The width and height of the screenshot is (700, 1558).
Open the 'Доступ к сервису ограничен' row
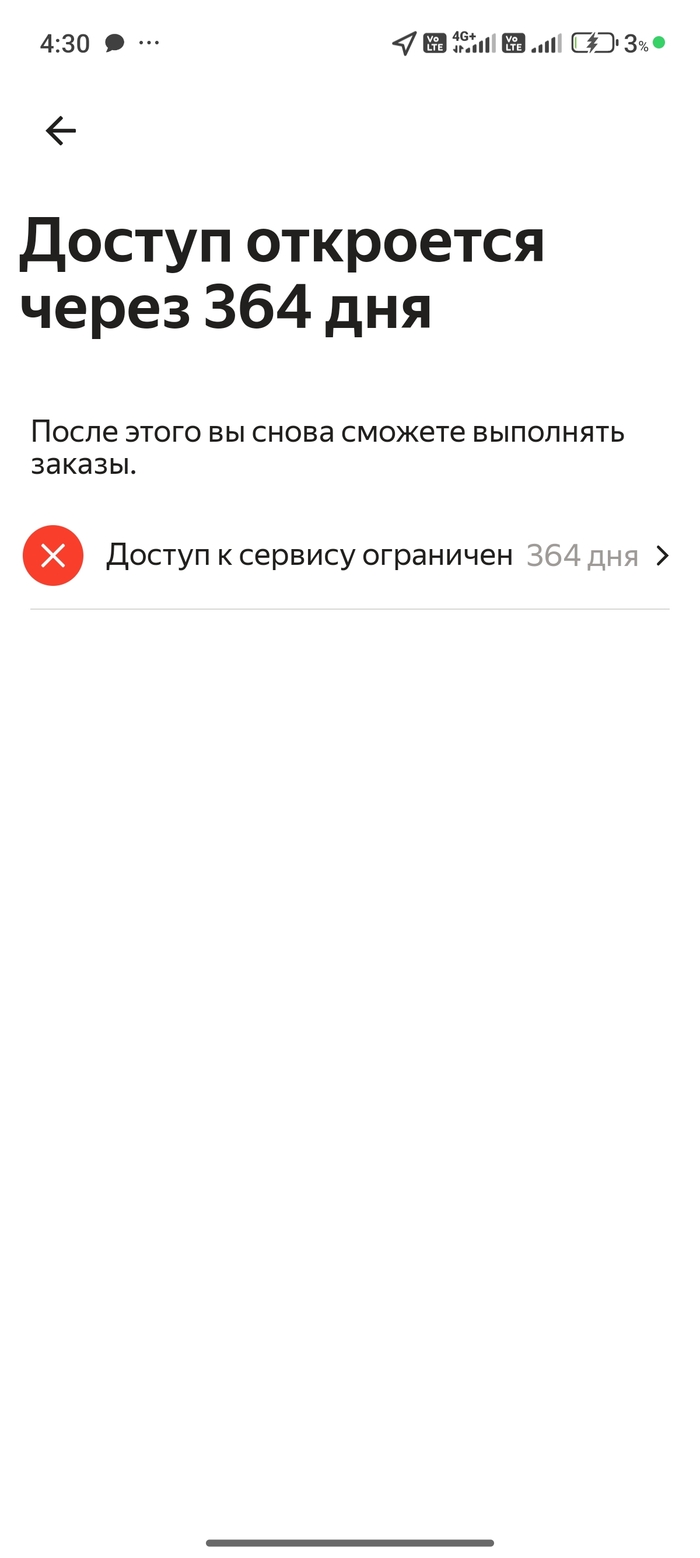[350, 555]
